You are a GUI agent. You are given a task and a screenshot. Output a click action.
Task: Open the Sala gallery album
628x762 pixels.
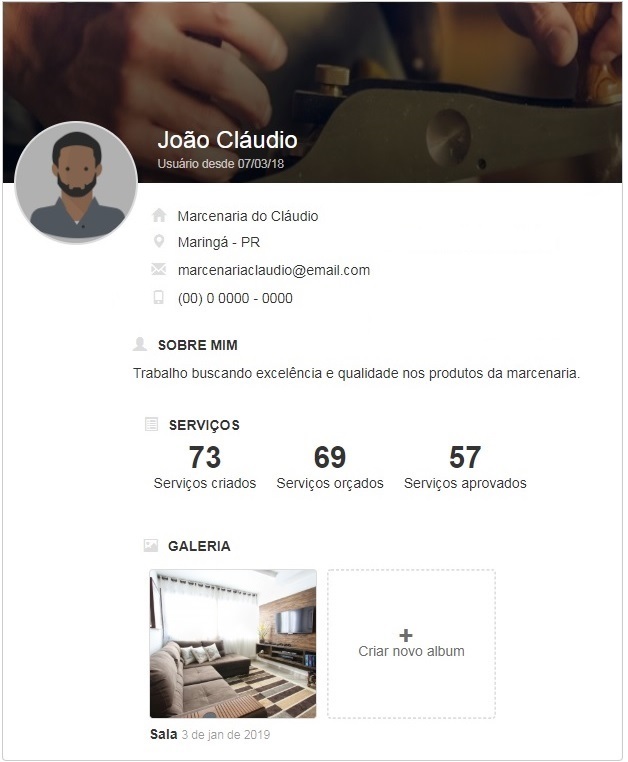pyautogui.click(x=233, y=643)
